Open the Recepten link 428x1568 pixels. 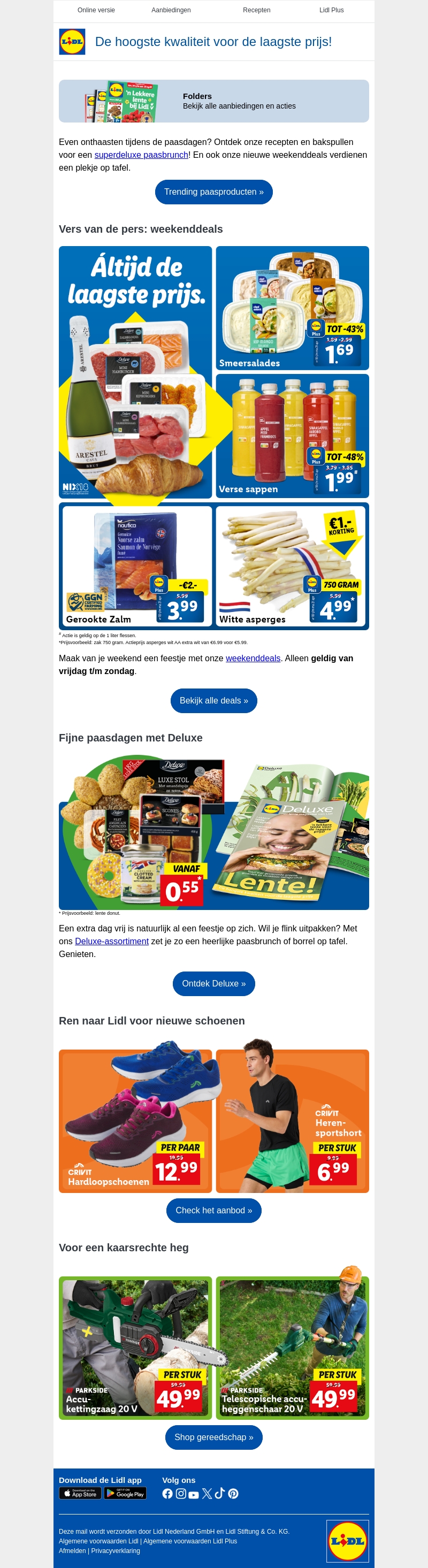point(256,10)
